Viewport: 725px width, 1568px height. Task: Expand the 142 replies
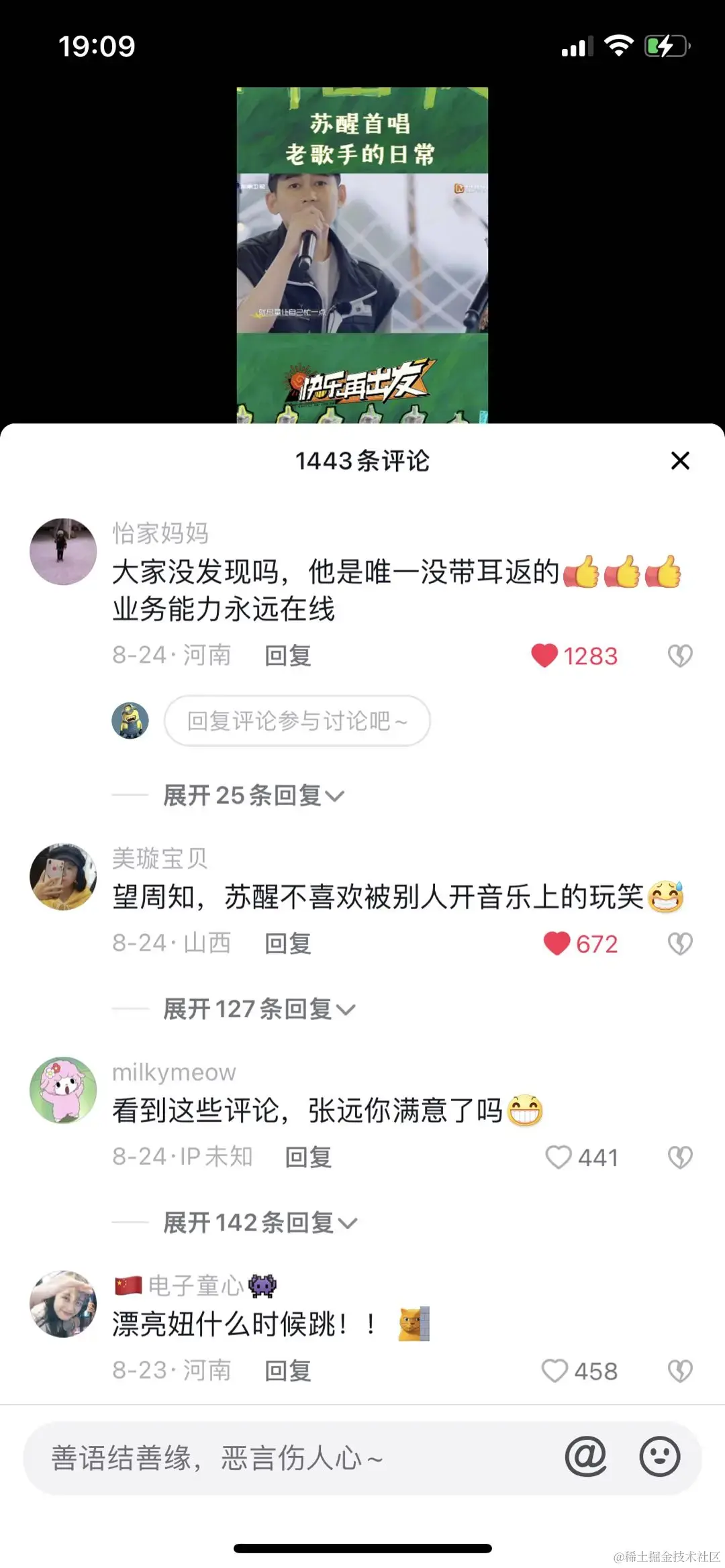pyautogui.click(x=260, y=1222)
